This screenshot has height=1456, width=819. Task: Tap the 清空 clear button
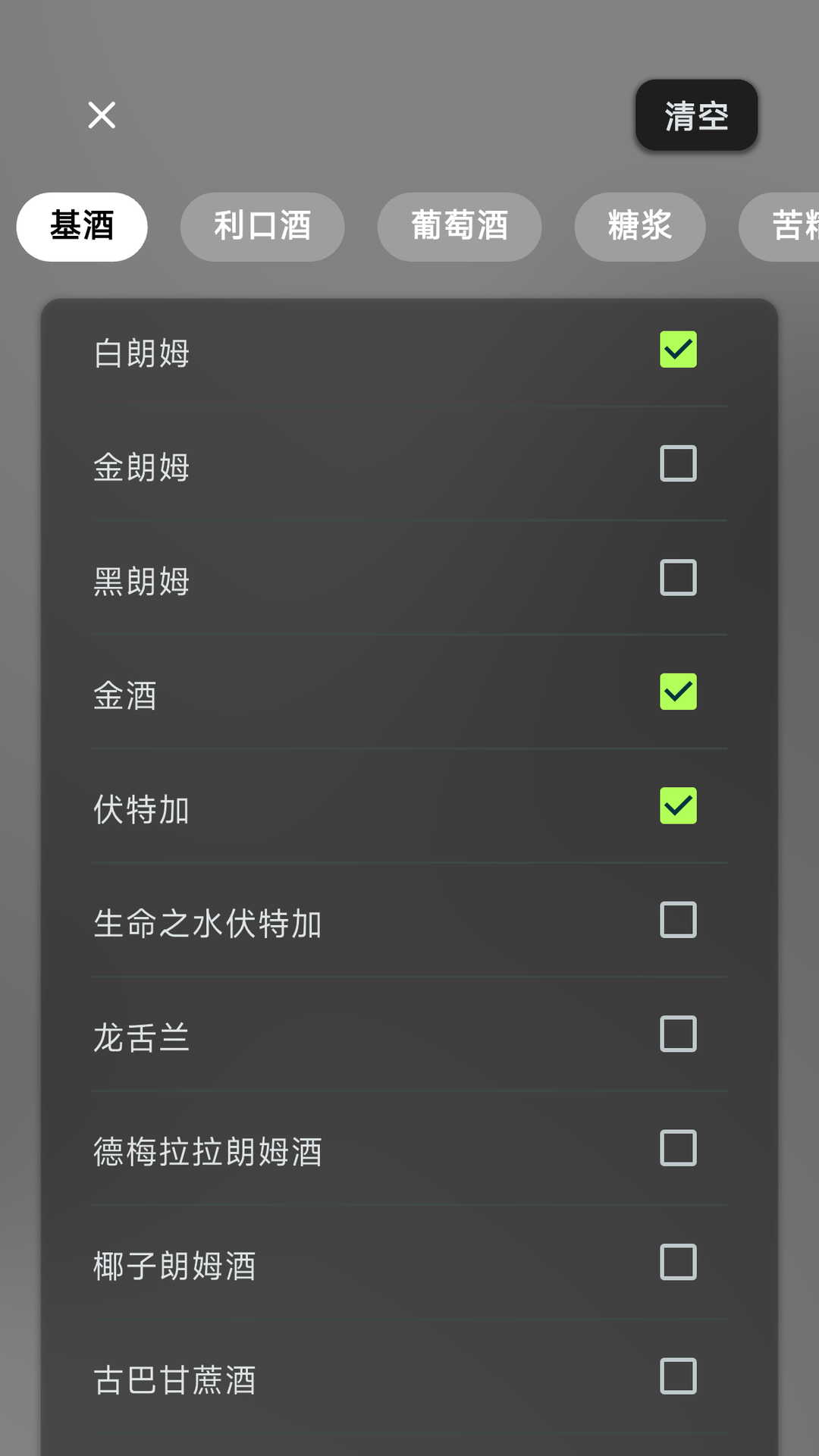click(x=696, y=115)
